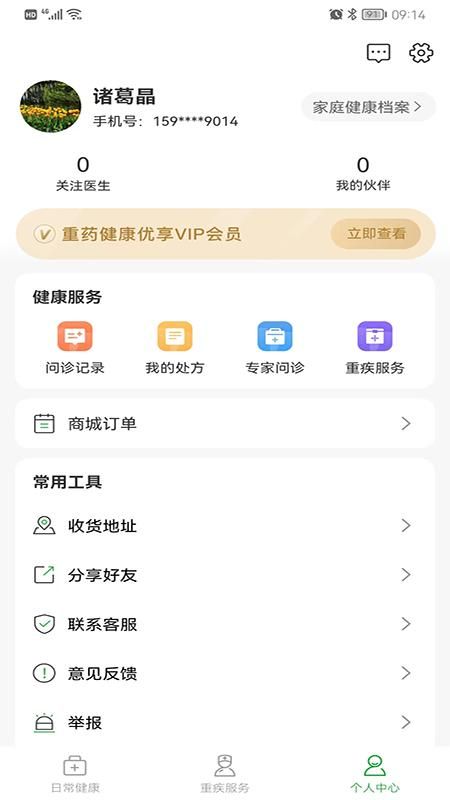
Task: Open the settings gear
Action: (421, 53)
